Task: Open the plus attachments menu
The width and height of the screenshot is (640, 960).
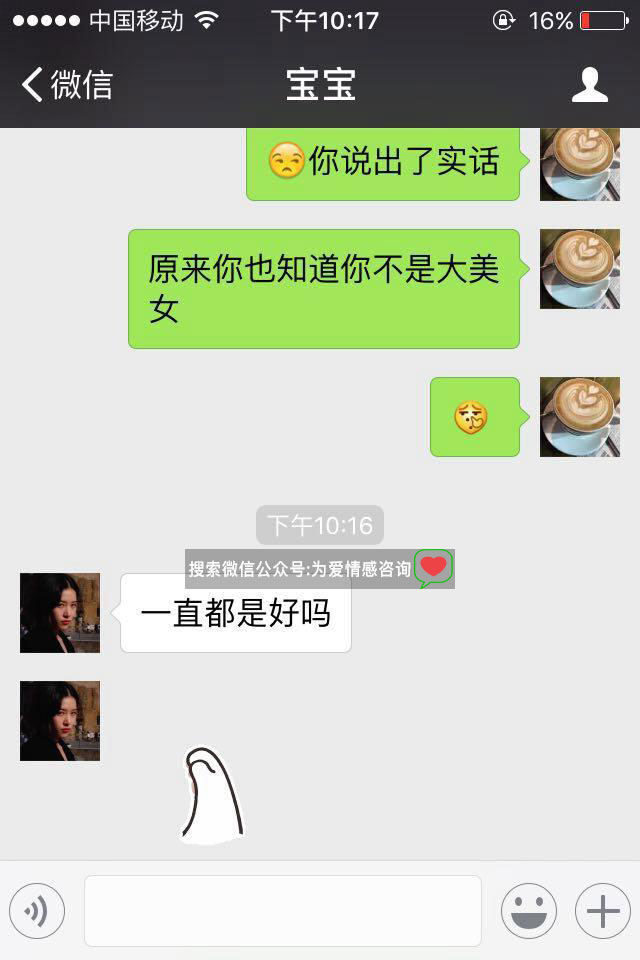Action: pos(602,911)
